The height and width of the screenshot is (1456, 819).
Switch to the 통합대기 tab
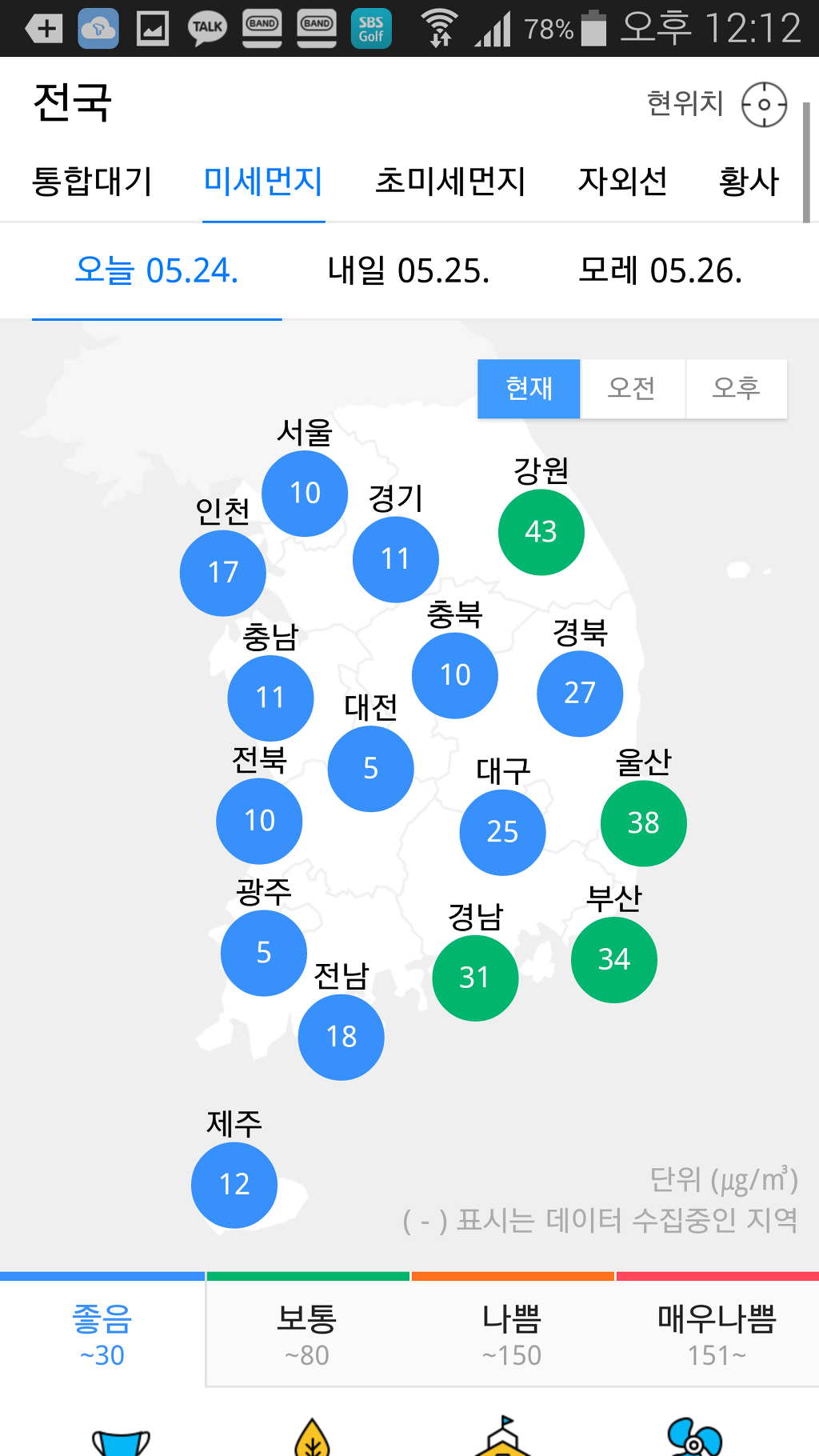click(x=92, y=182)
